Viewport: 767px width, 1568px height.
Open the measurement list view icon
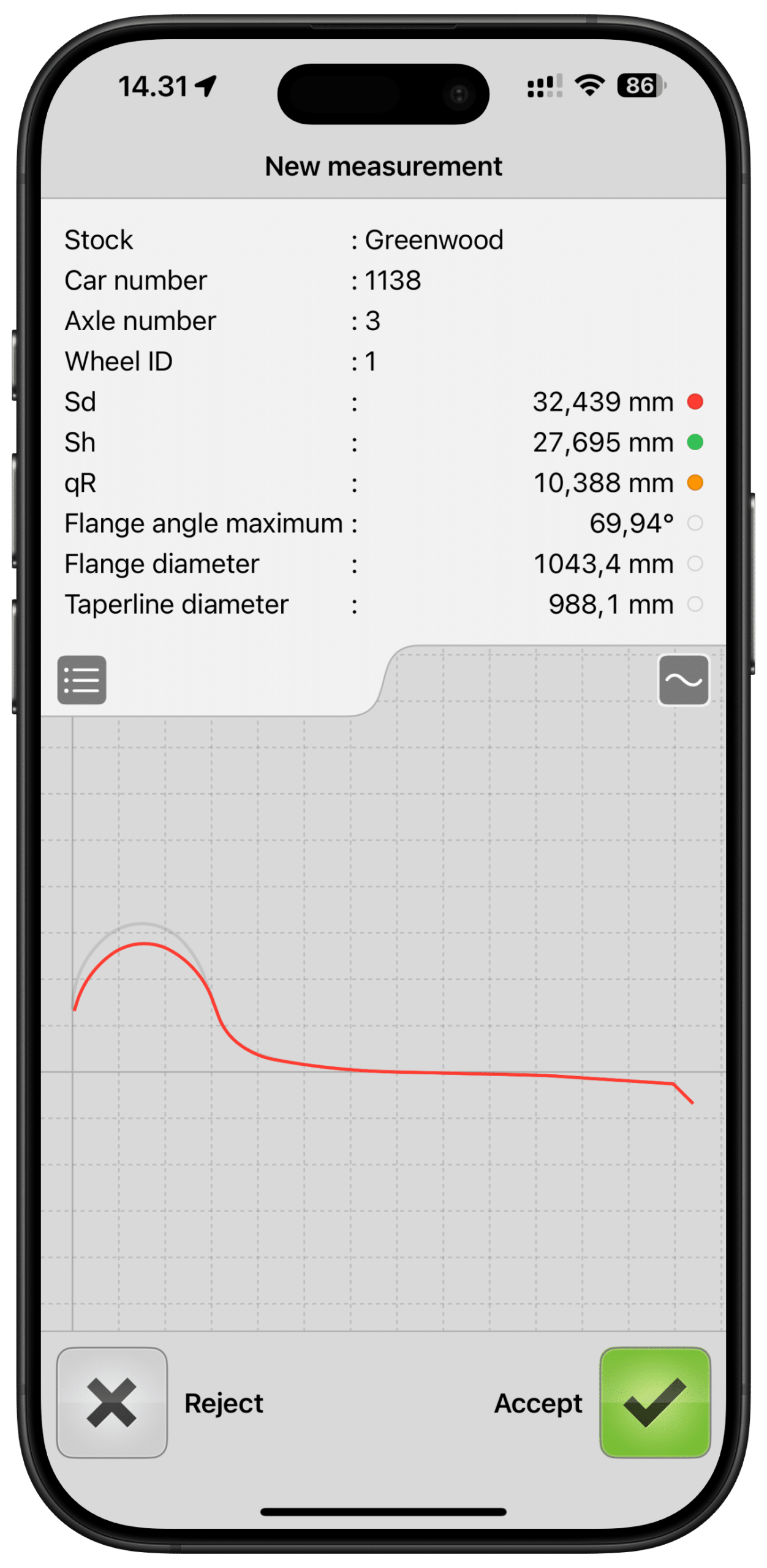[81, 680]
